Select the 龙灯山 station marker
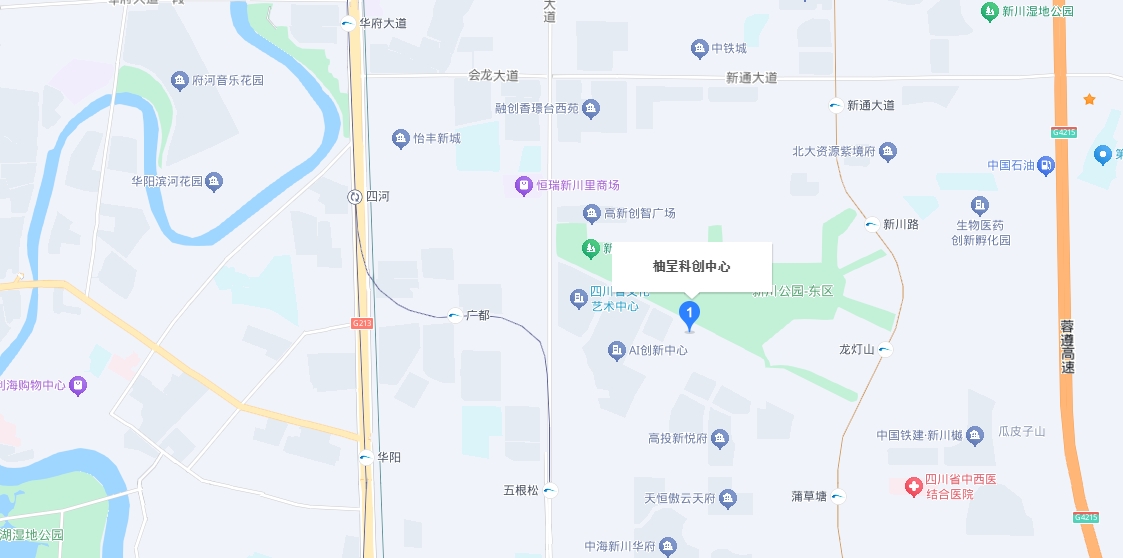Screen dimensions: 1123x558 885,350
